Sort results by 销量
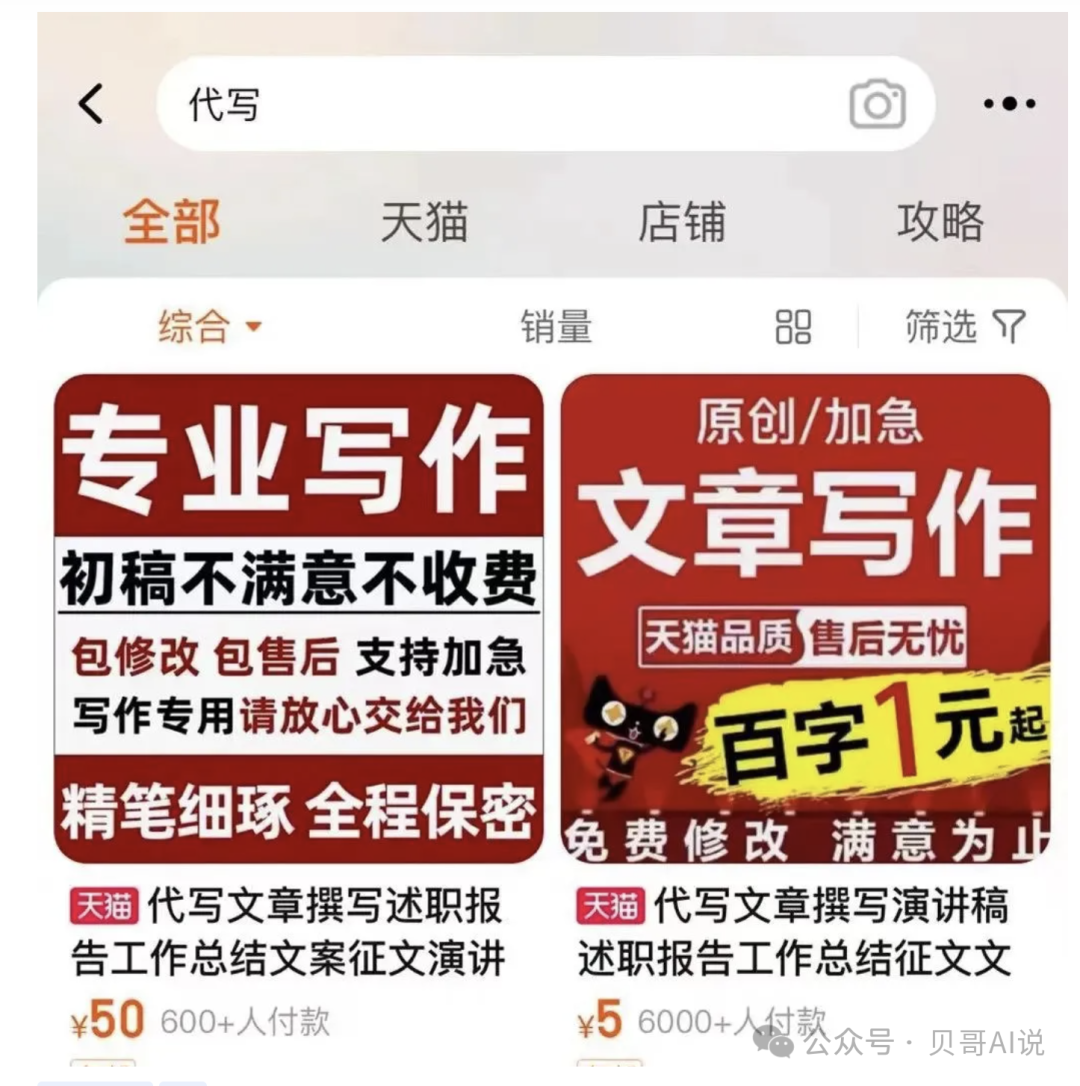Image resolution: width=1080 pixels, height=1086 pixels. click(556, 327)
